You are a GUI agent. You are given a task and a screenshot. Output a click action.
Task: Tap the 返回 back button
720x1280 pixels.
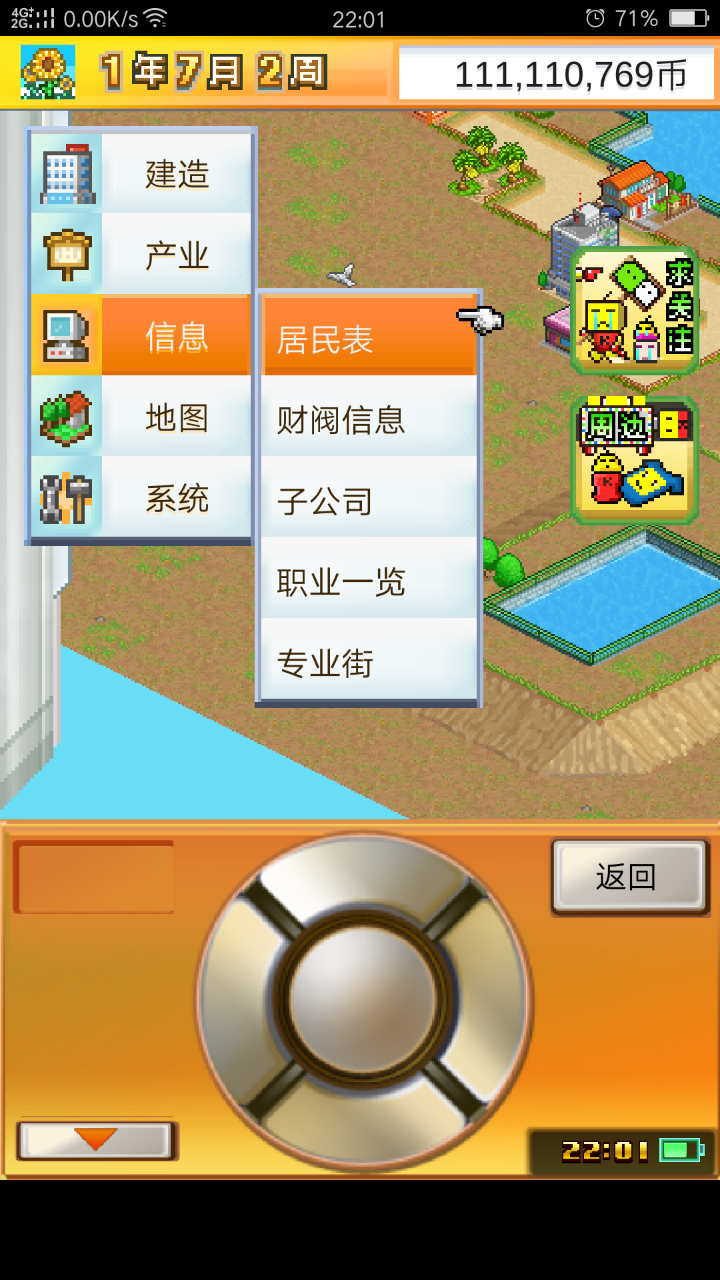629,877
